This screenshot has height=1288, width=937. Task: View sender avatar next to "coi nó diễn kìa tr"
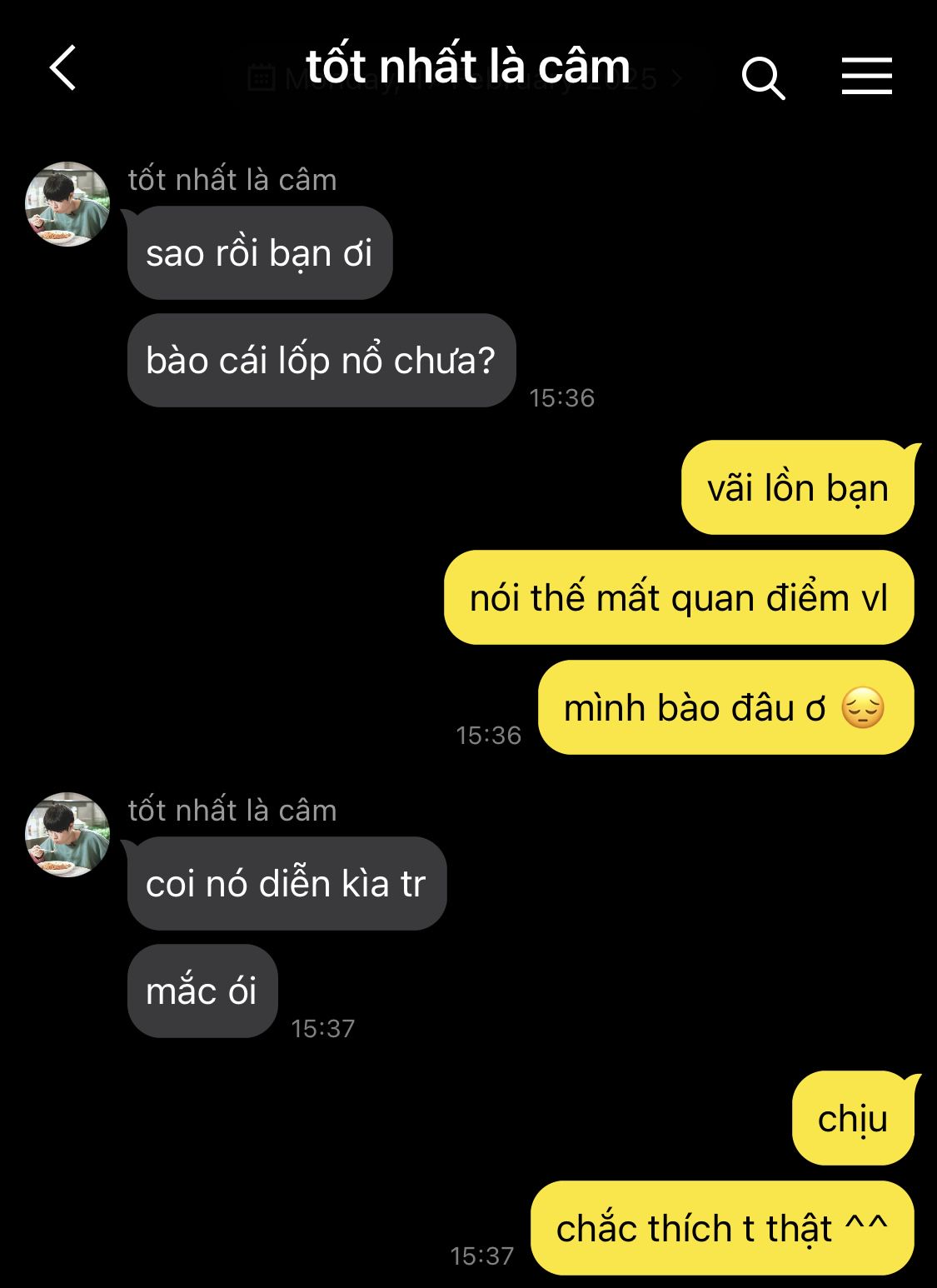coord(67,835)
